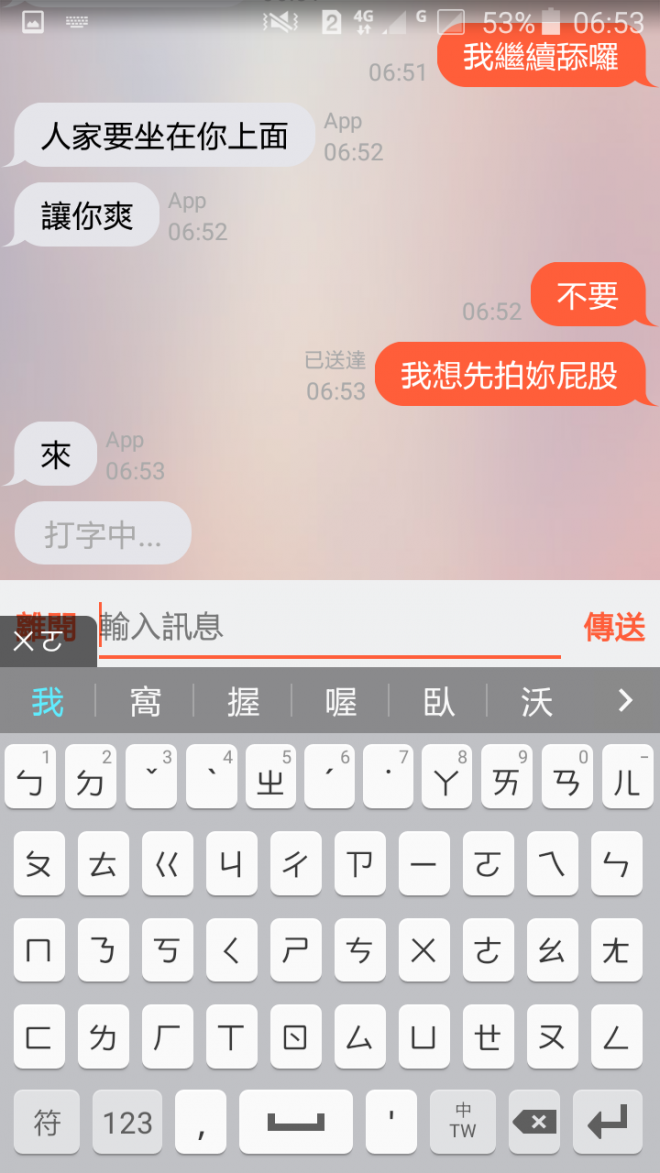Select candidate word 窩
This screenshot has width=660, height=1173.
(145, 702)
